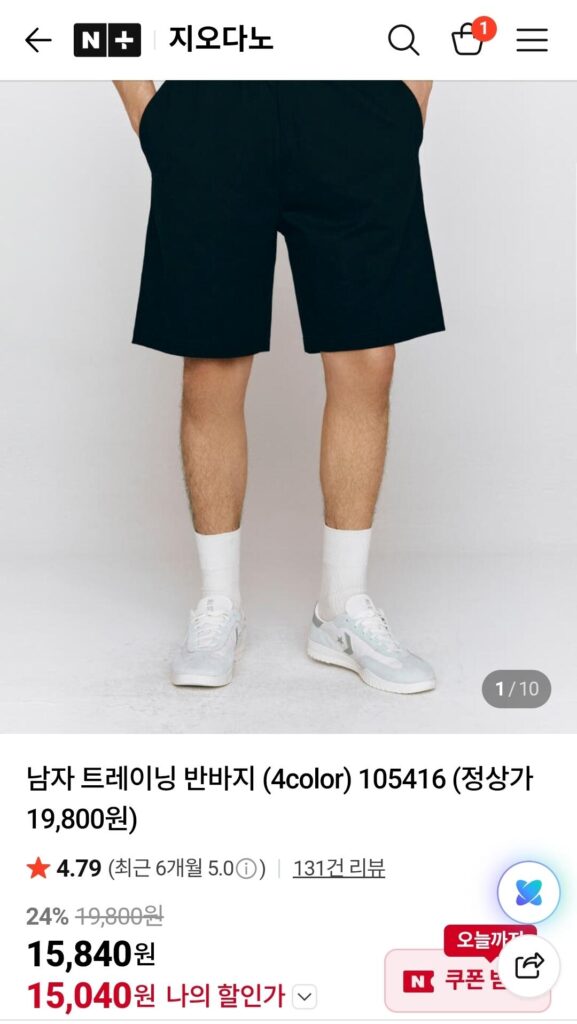The width and height of the screenshot is (577, 1024).
Task: Go back with the arrow icon
Action: pos(38,40)
